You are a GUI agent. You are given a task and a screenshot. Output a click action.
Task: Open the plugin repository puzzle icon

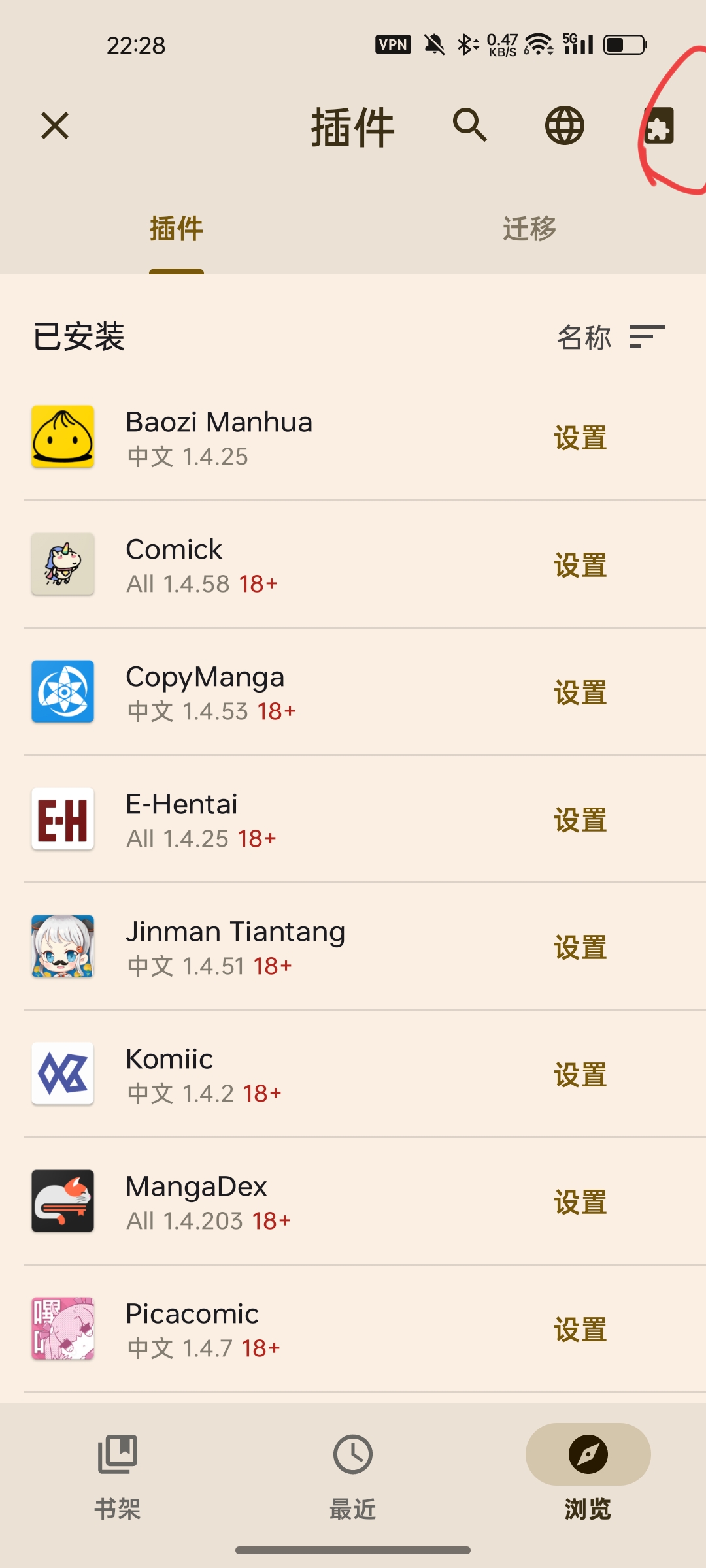[x=658, y=125]
